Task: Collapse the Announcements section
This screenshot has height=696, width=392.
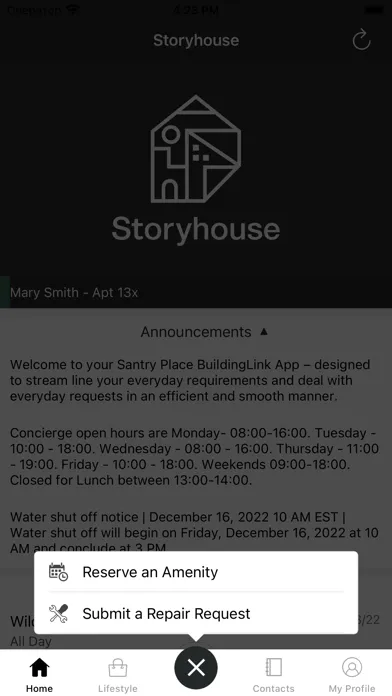Action: pos(204,332)
